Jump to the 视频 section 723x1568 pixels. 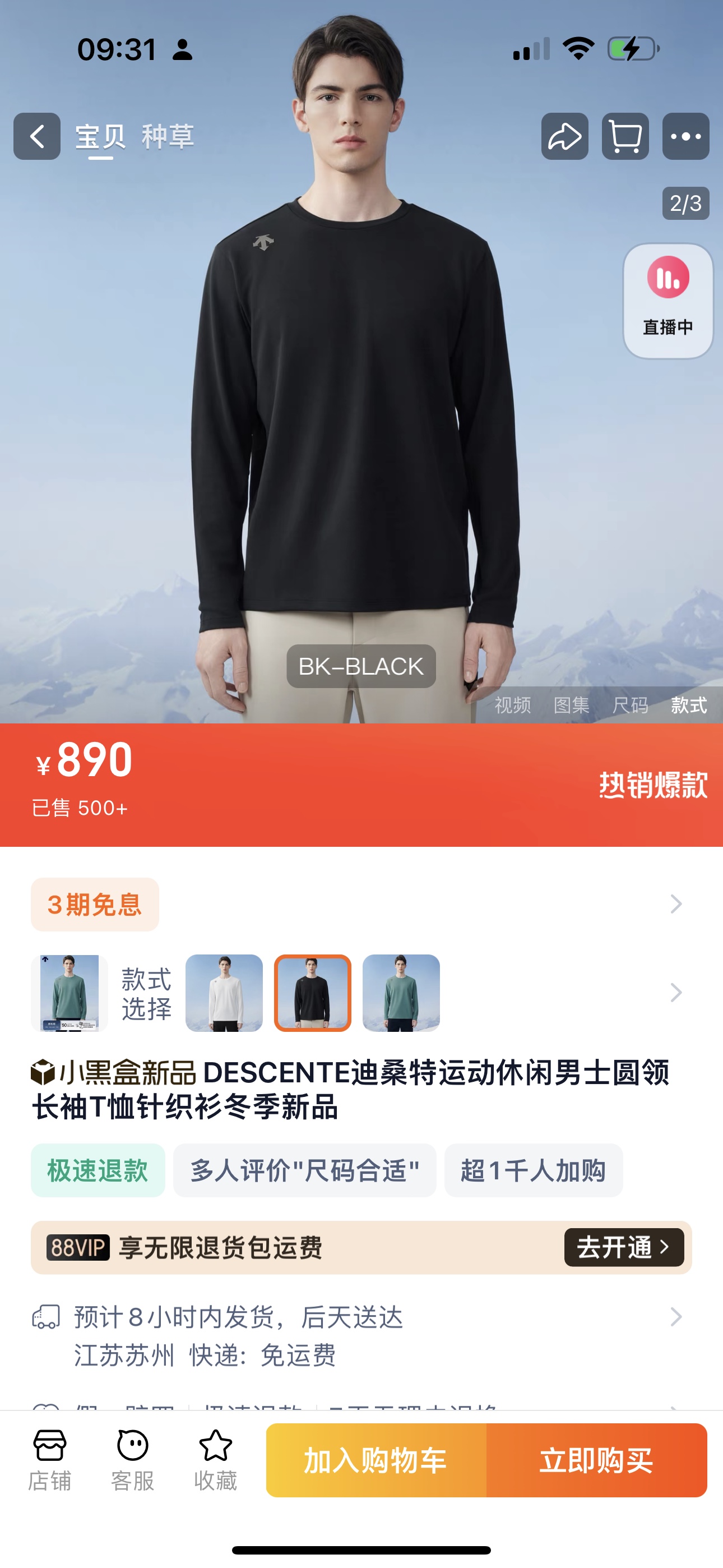coord(512,705)
